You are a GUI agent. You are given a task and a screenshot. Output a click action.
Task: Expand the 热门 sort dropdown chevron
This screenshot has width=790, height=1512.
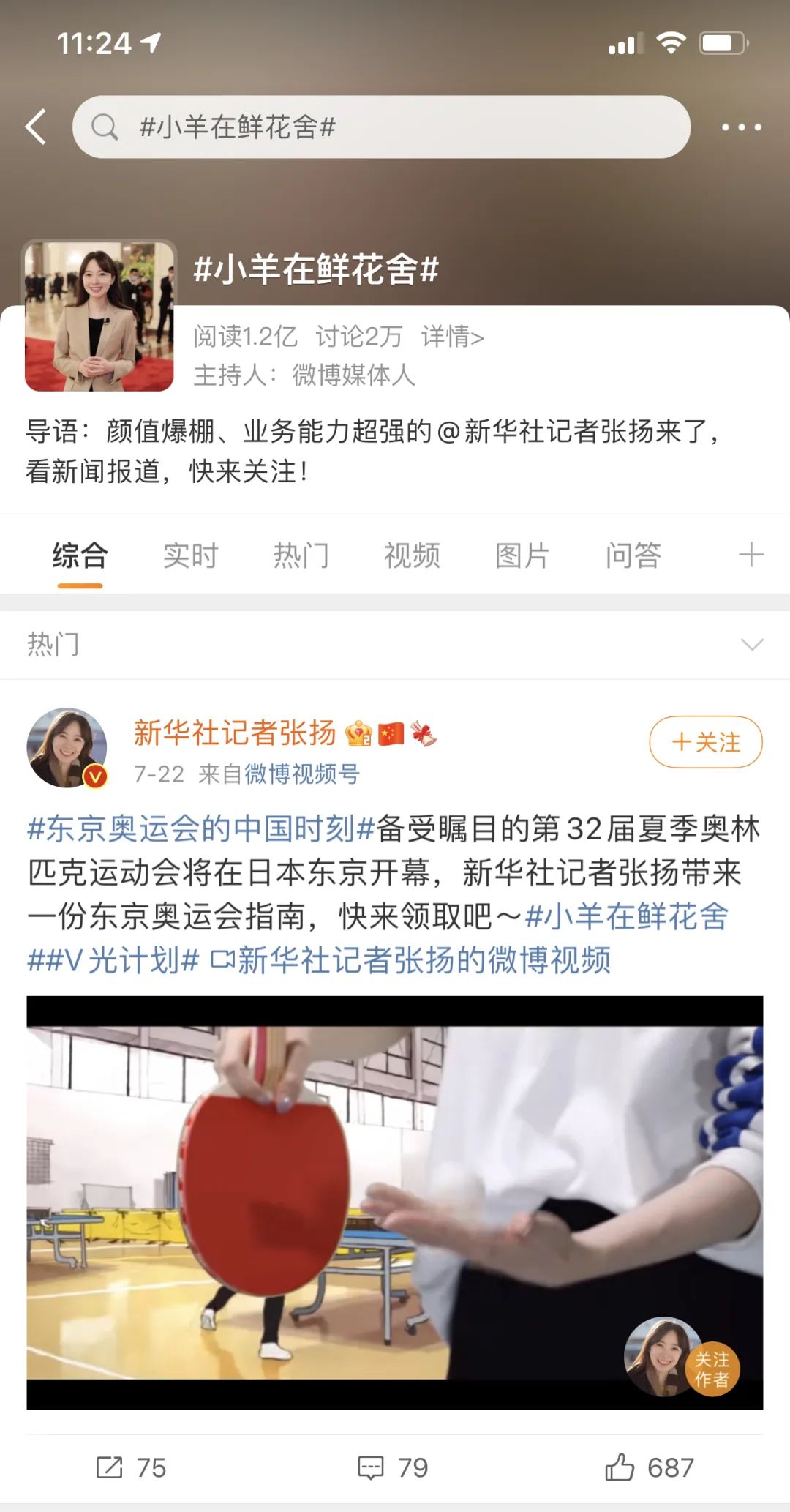coord(751,644)
